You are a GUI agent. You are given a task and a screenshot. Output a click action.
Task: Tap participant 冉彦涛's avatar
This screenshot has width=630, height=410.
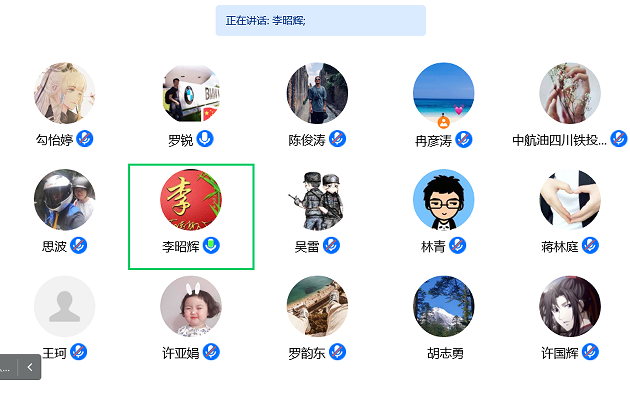coord(443,95)
